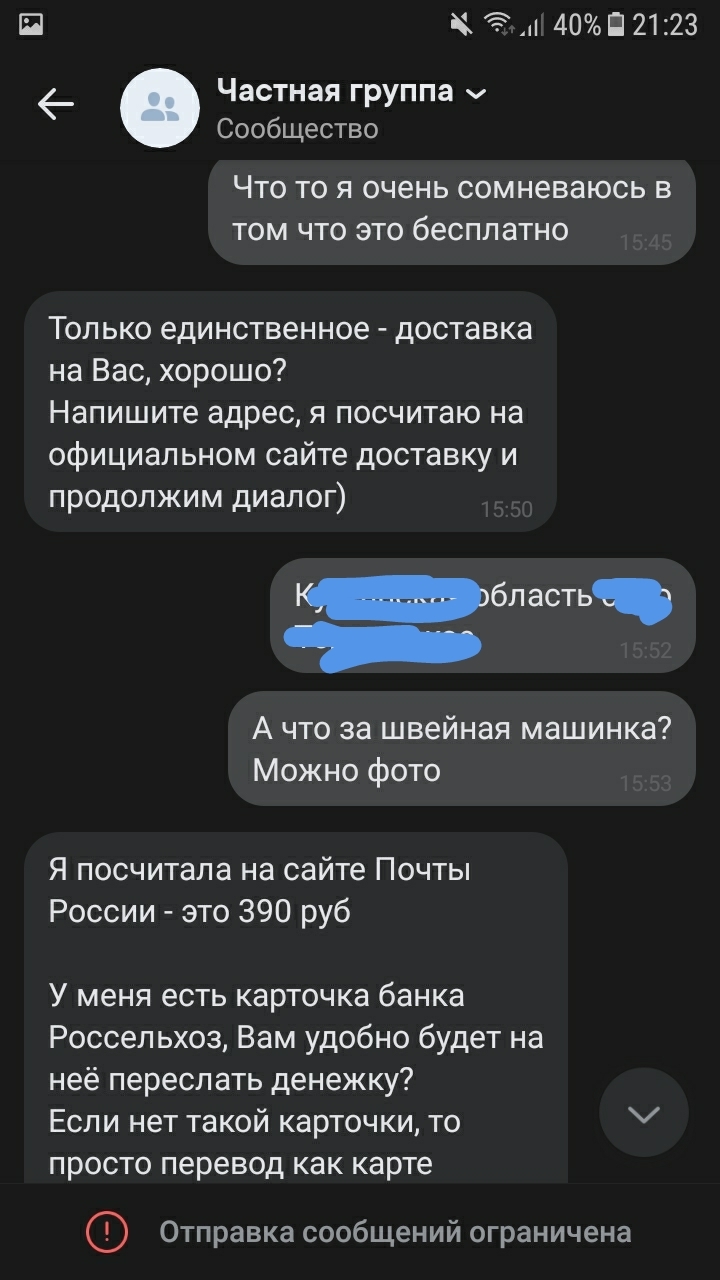
Task: Open the Частная группа community avatar
Action: click(x=160, y=107)
